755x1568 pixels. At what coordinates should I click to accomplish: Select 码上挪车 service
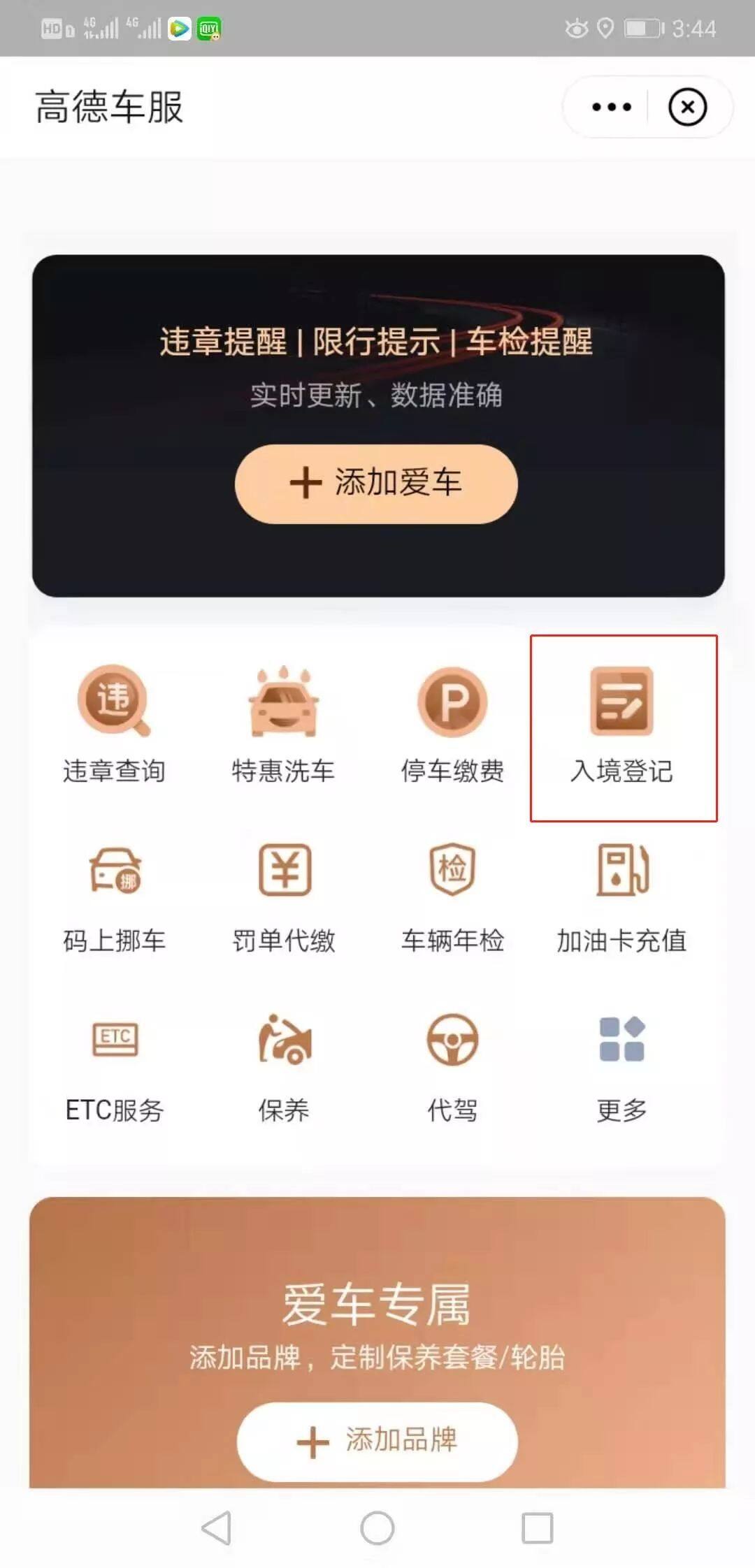[114, 898]
